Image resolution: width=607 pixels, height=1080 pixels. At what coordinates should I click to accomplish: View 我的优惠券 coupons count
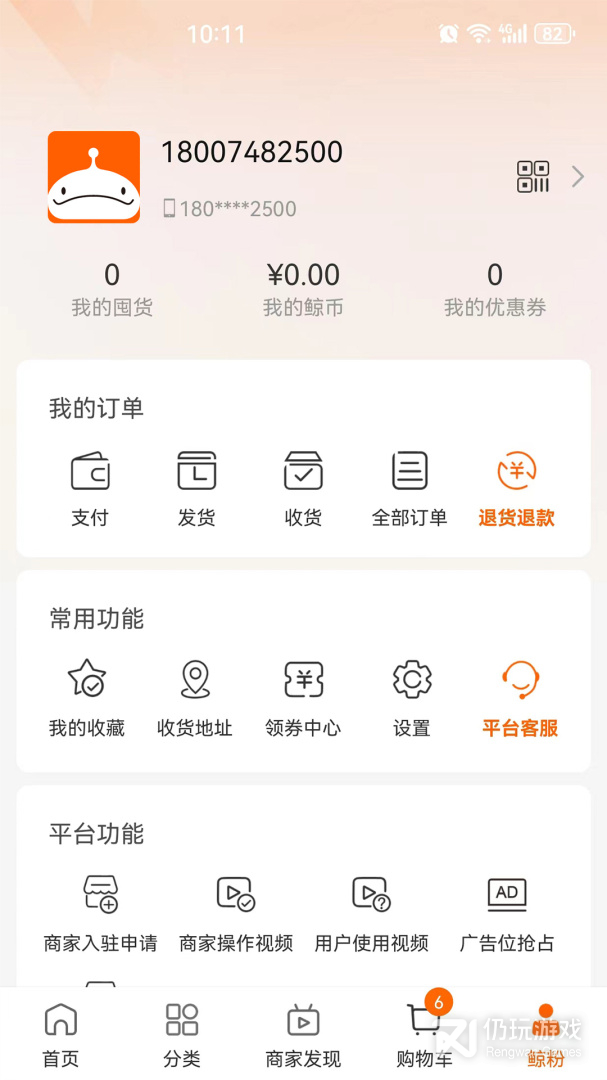point(495,289)
